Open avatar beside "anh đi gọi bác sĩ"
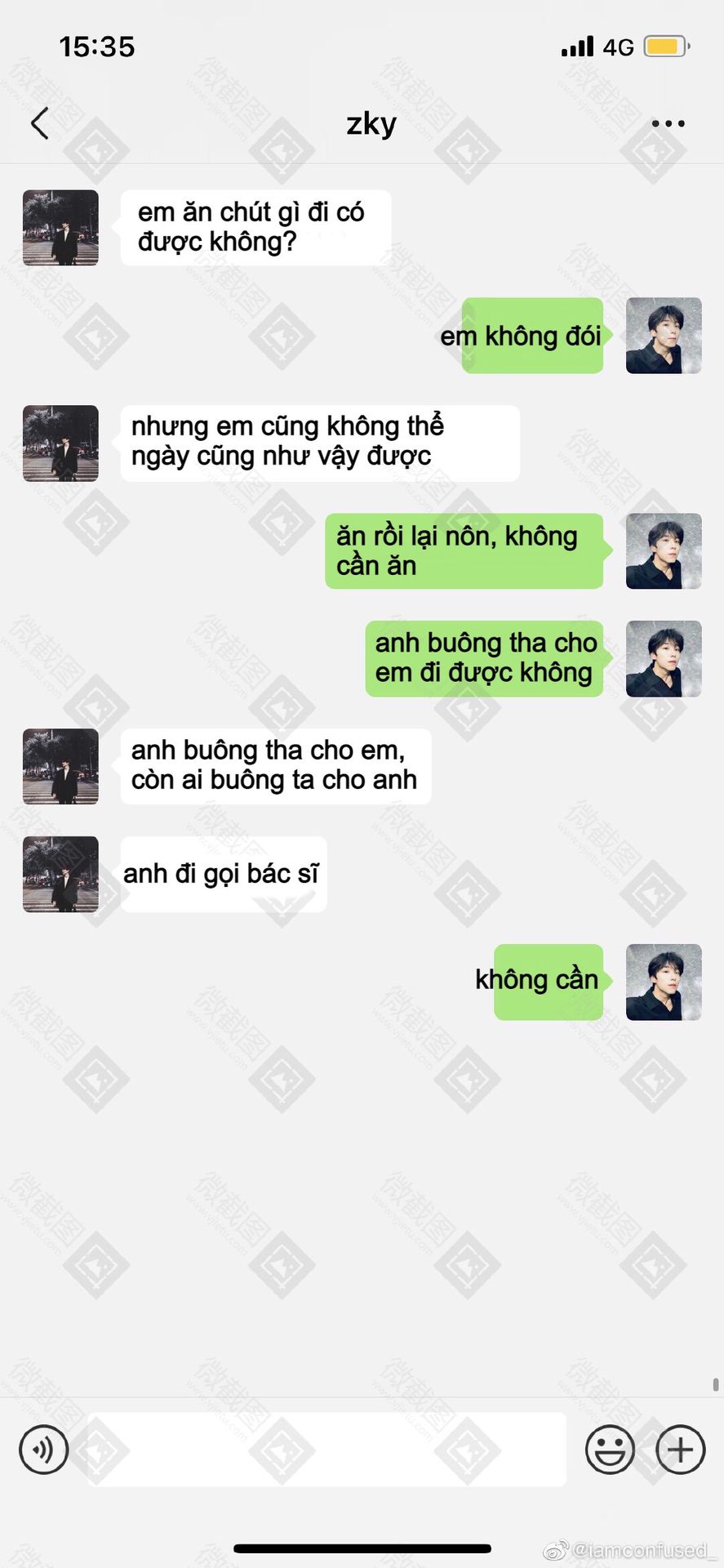The image size is (724, 1568). point(60,874)
